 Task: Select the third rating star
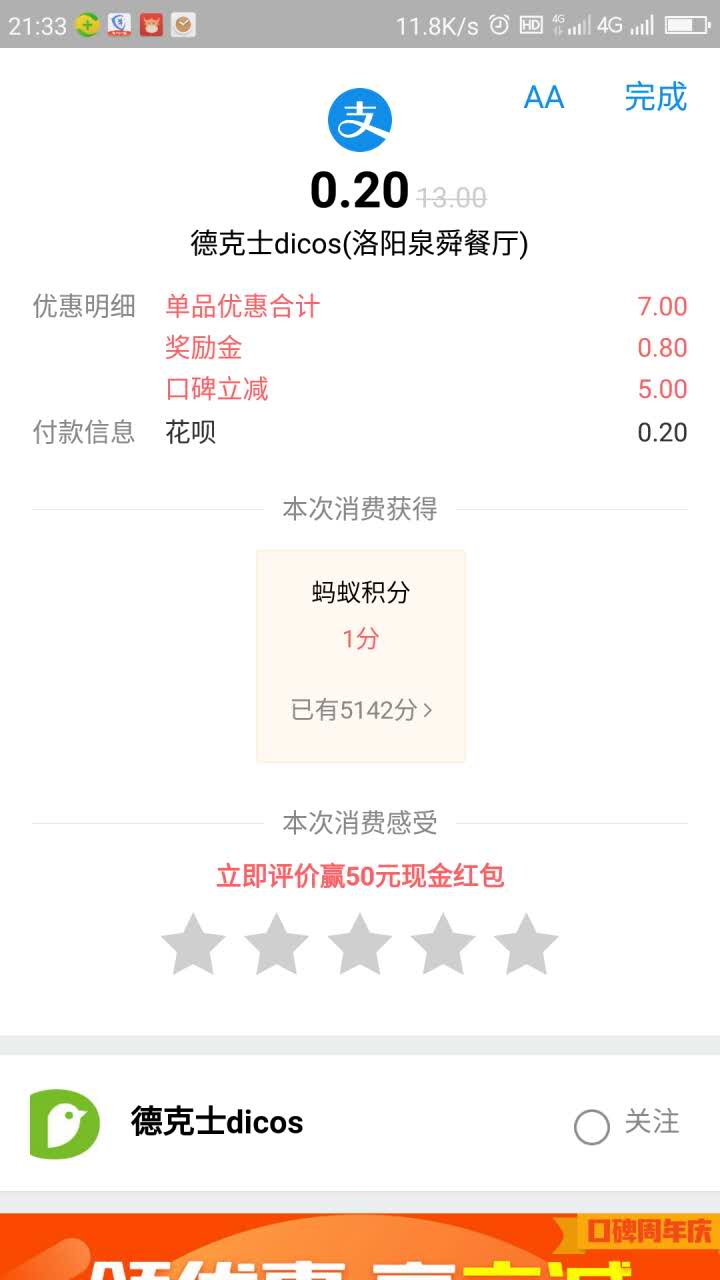[x=359, y=944]
